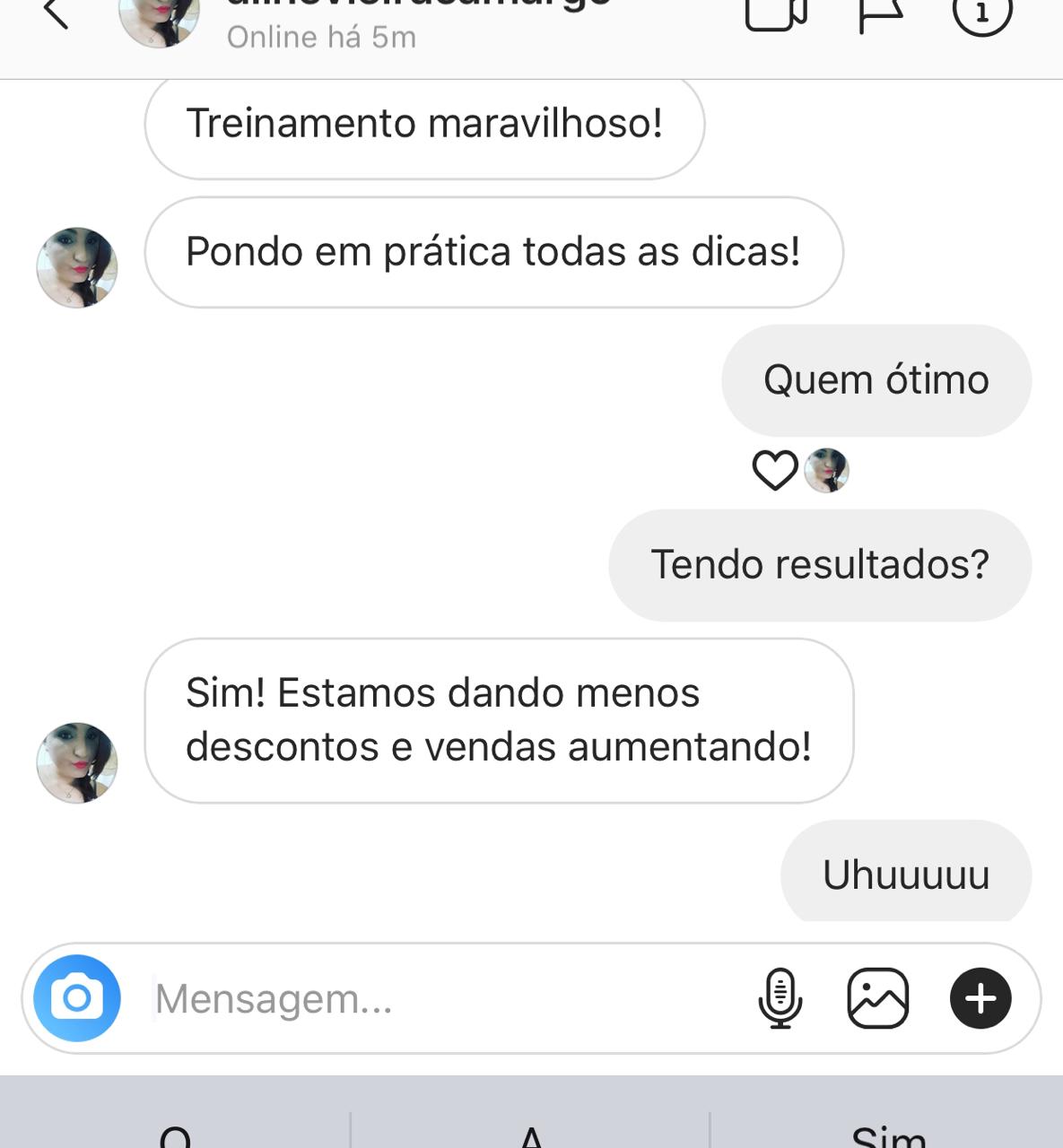
Task: Open the plus menu for more options
Action: pos(980,998)
